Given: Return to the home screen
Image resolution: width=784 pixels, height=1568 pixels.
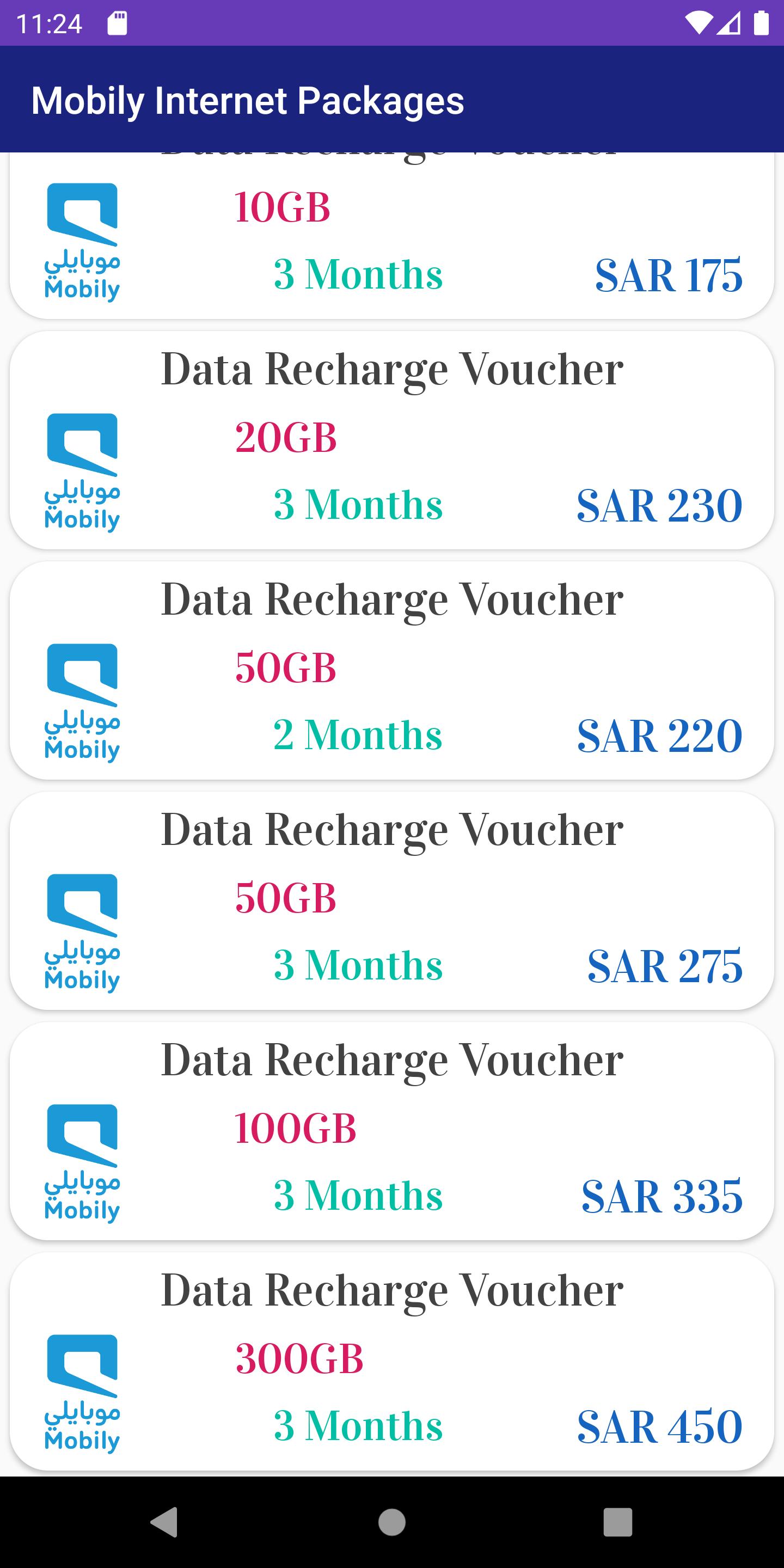Looking at the screenshot, I should coord(391,1522).
